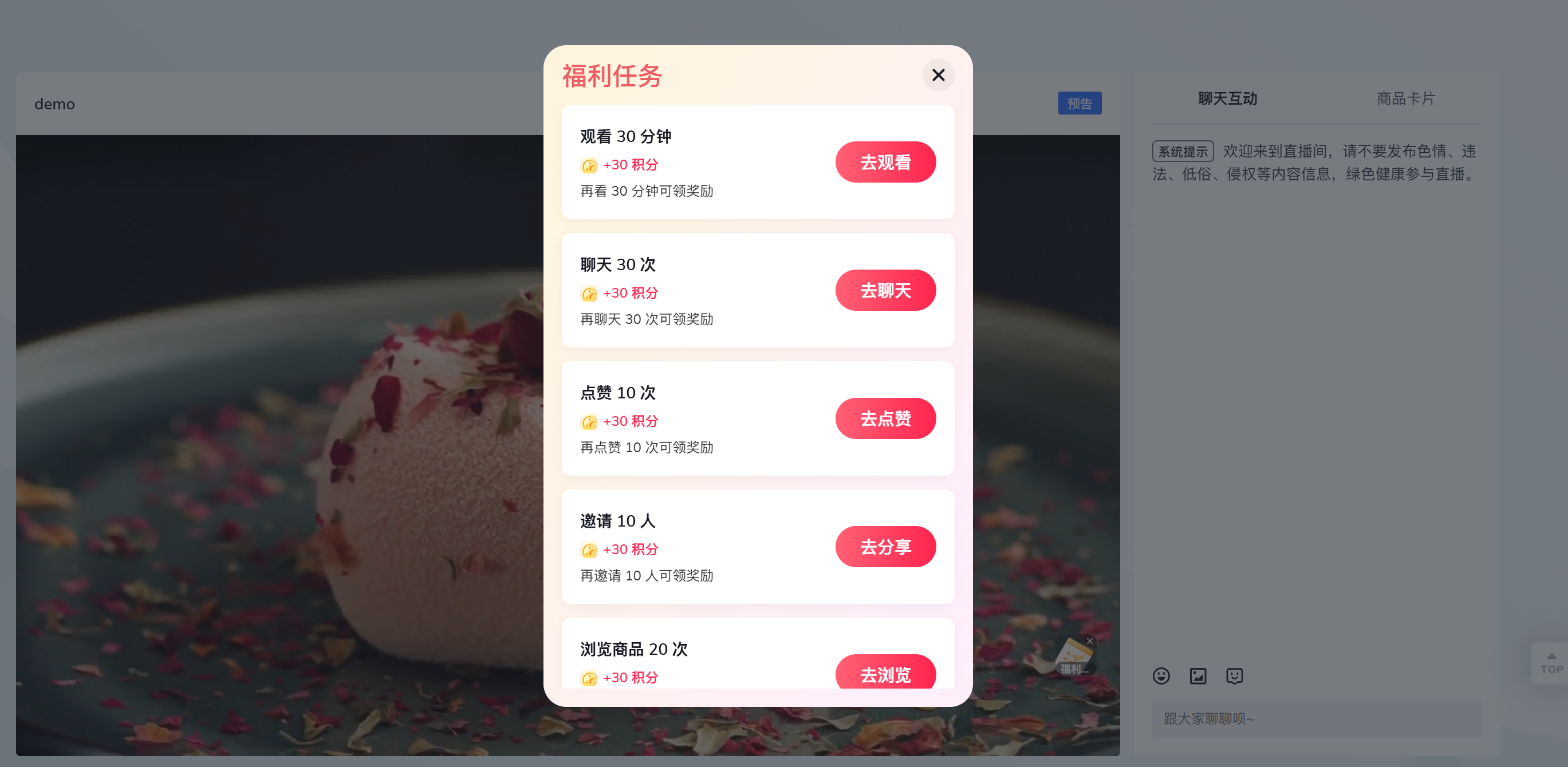Tap the 去聊天 button
The width and height of the screenshot is (1568, 767).
(885, 291)
